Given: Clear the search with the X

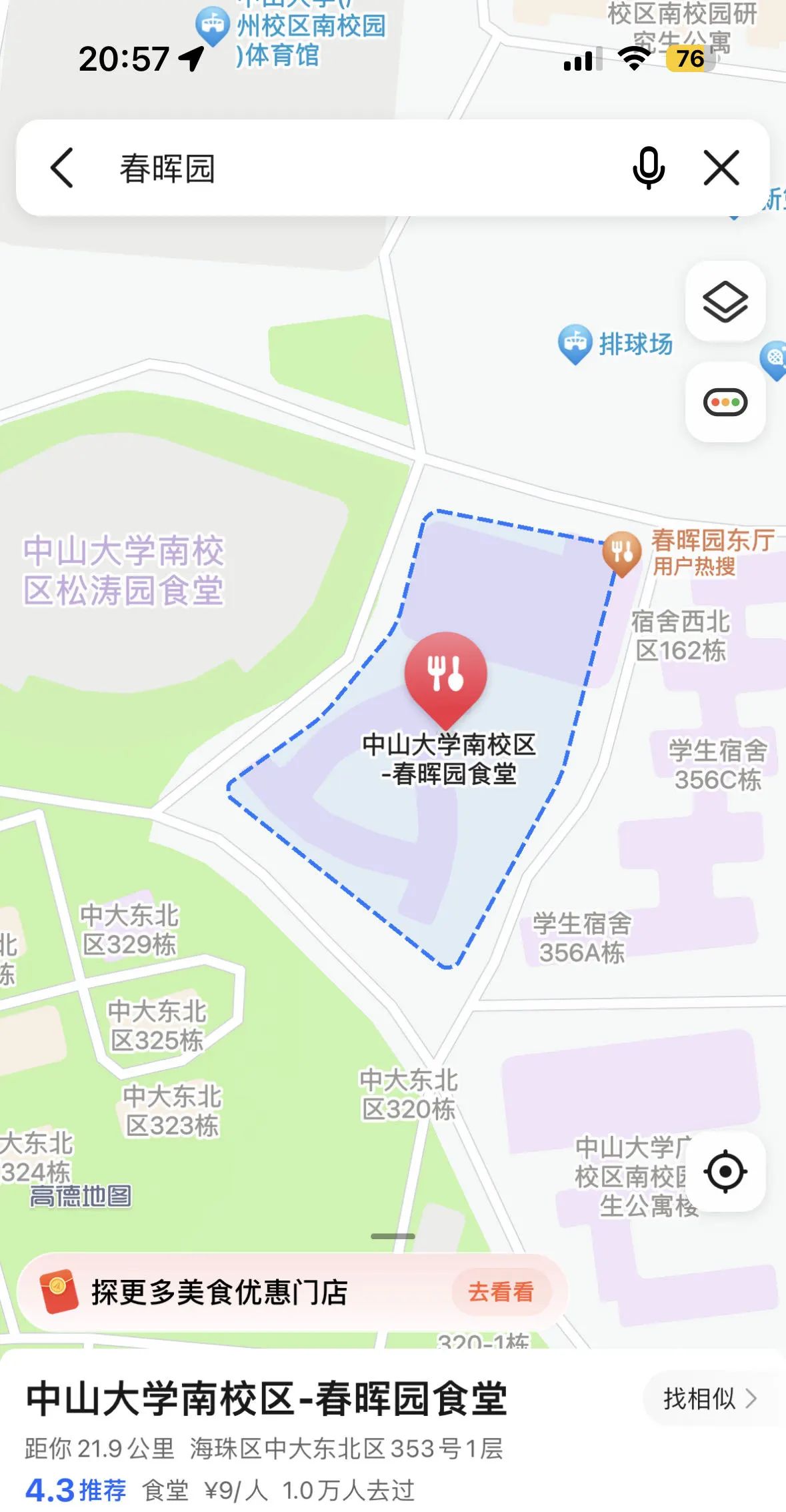Looking at the screenshot, I should pos(721,168).
